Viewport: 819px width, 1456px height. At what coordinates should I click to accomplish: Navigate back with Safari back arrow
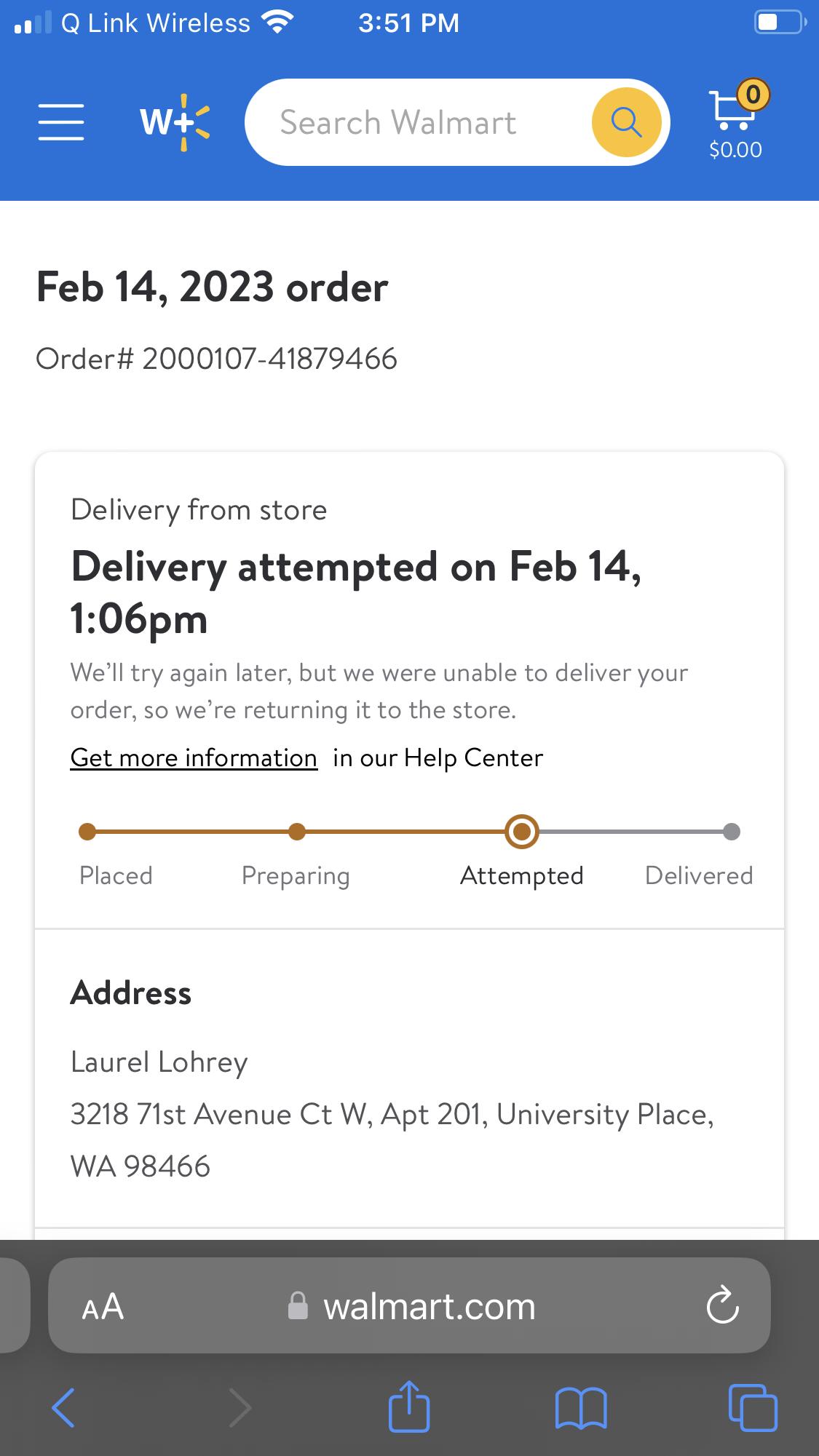pyautogui.click(x=63, y=1406)
